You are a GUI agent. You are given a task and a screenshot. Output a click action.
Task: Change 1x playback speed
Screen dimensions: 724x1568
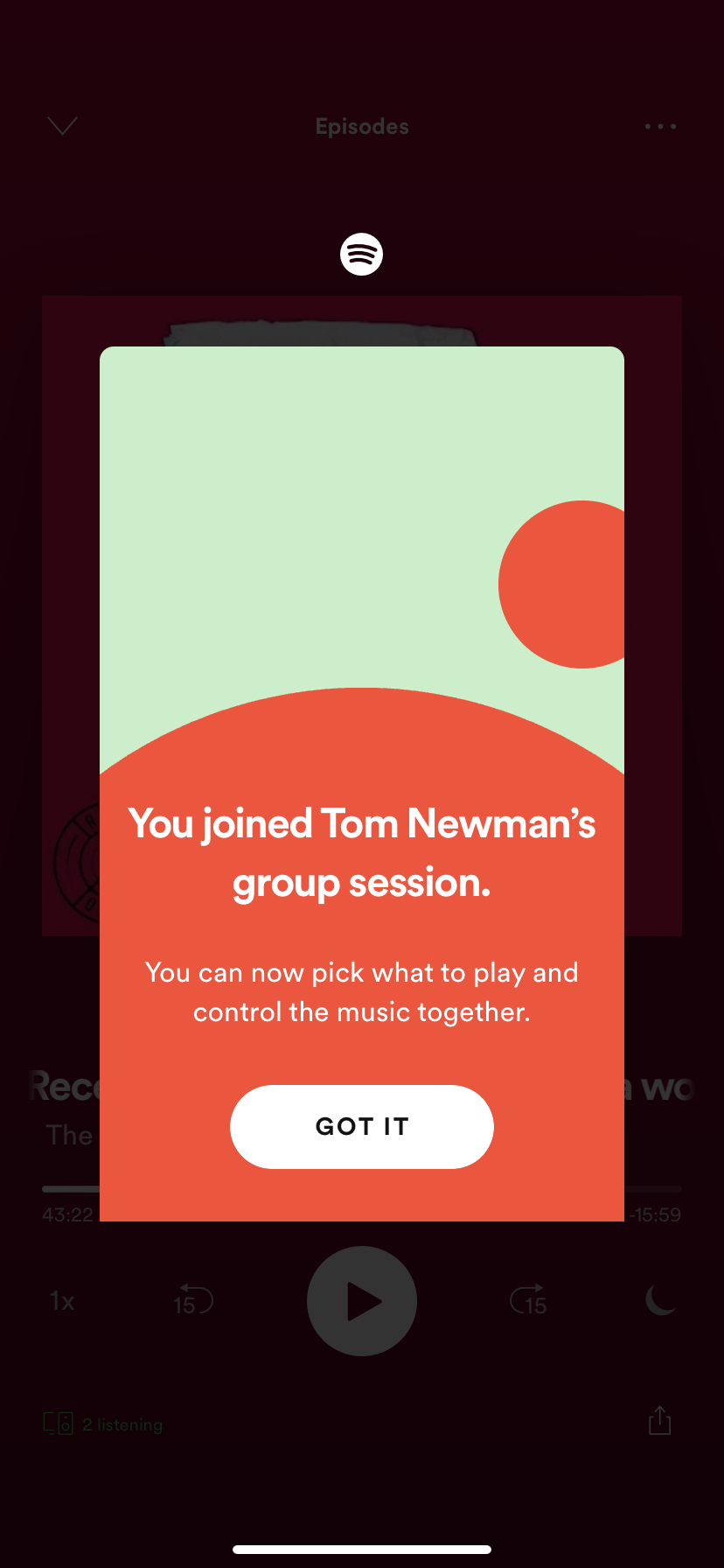[62, 1301]
